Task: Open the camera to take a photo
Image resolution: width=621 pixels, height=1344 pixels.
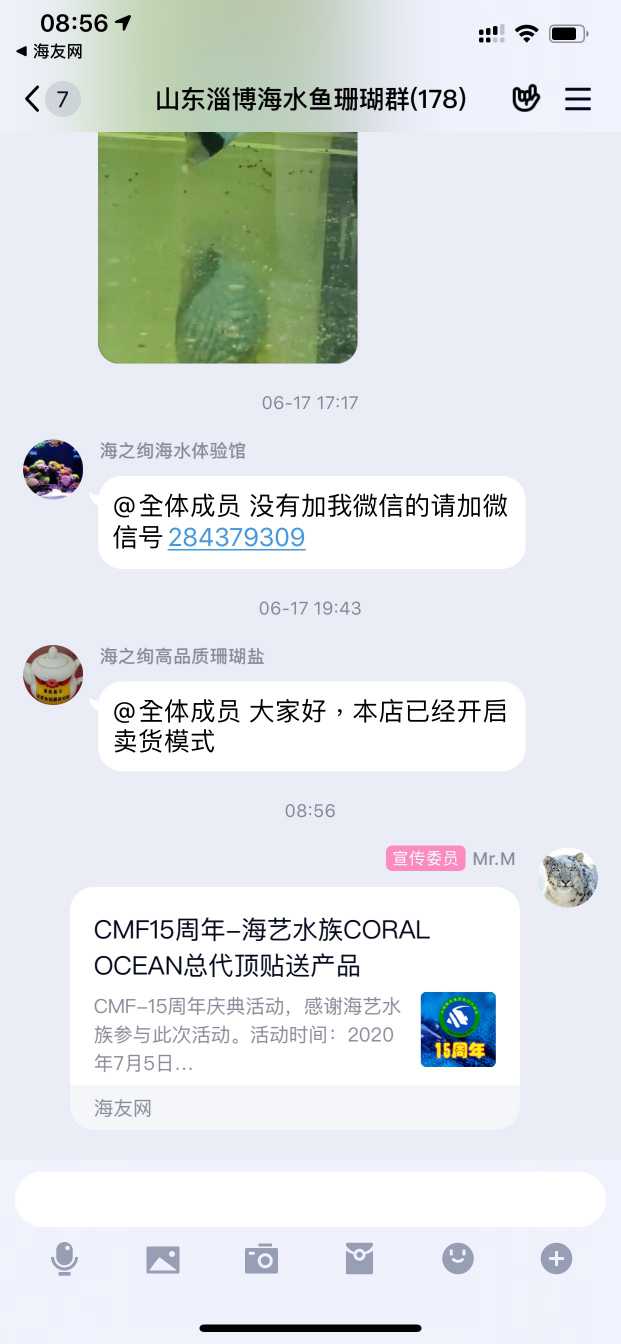Action: tap(261, 1259)
